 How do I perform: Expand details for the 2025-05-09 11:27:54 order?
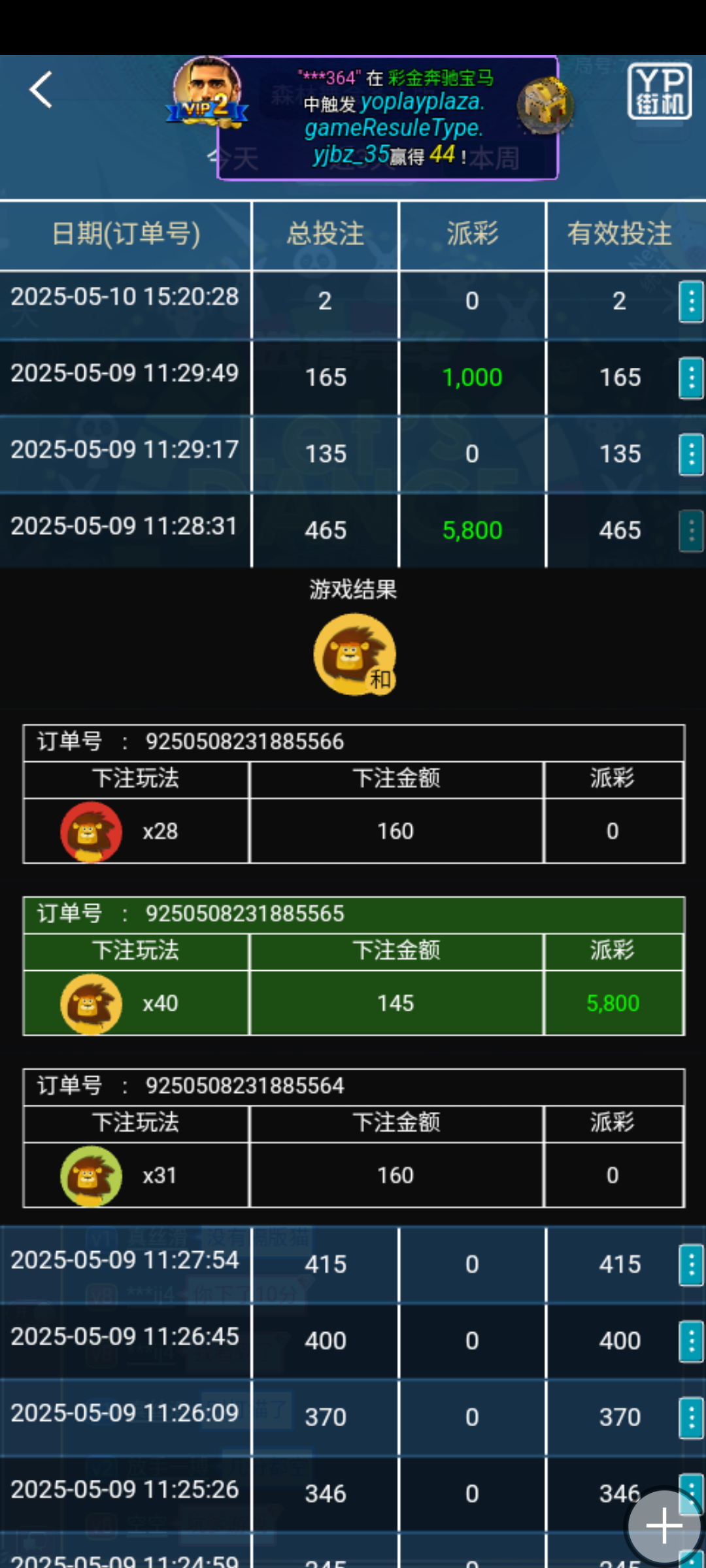tap(690, 1265)
